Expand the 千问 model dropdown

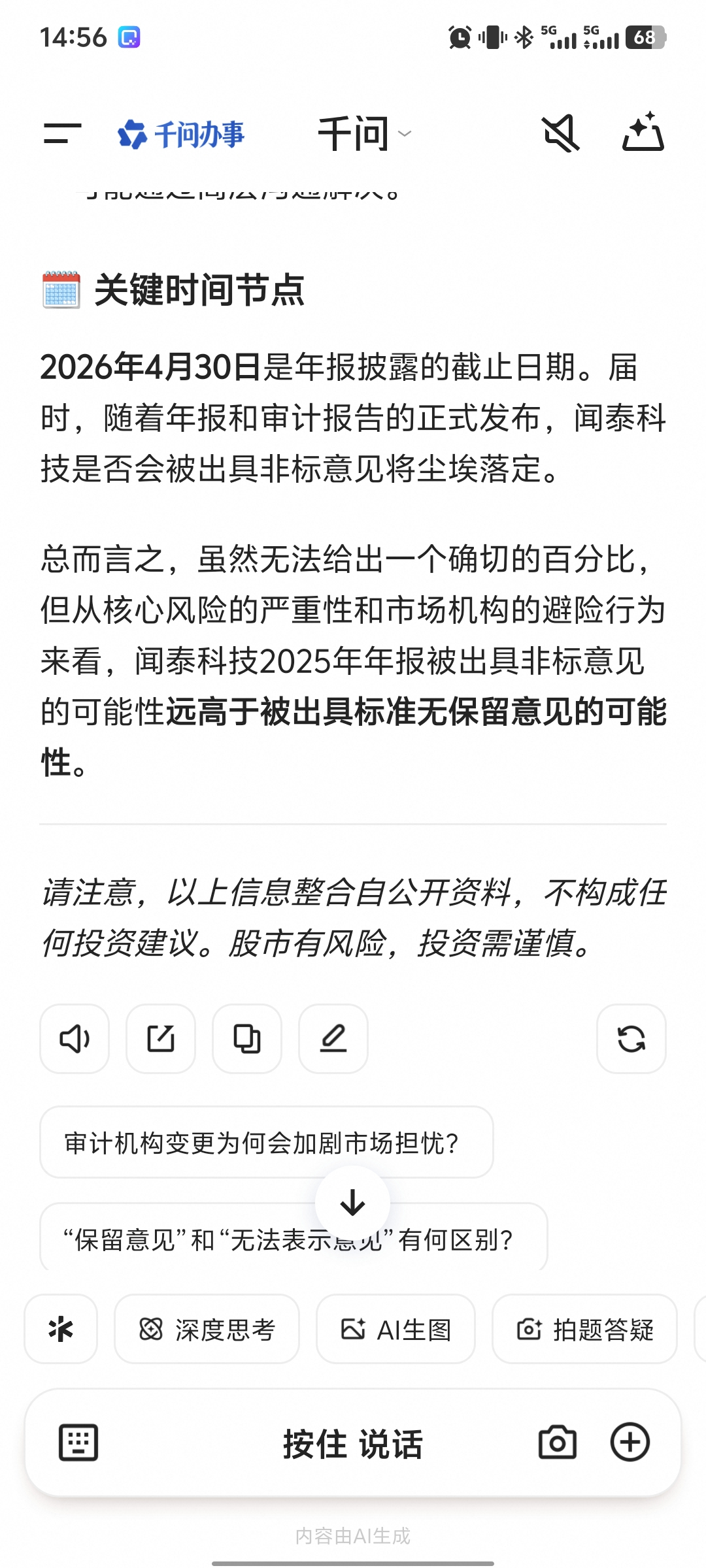point(364,134)
